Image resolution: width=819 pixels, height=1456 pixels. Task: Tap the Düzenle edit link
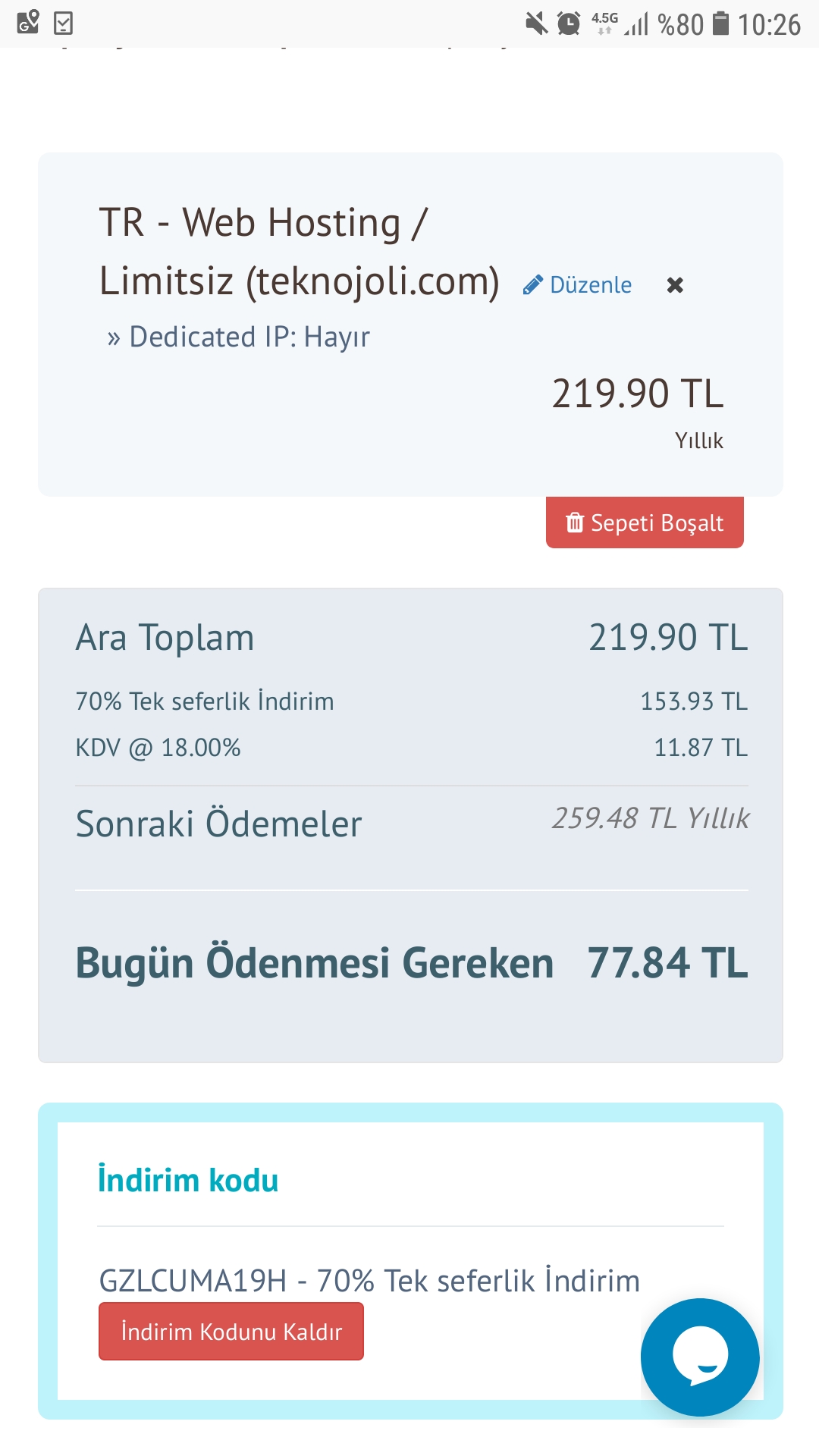point(577,285)
